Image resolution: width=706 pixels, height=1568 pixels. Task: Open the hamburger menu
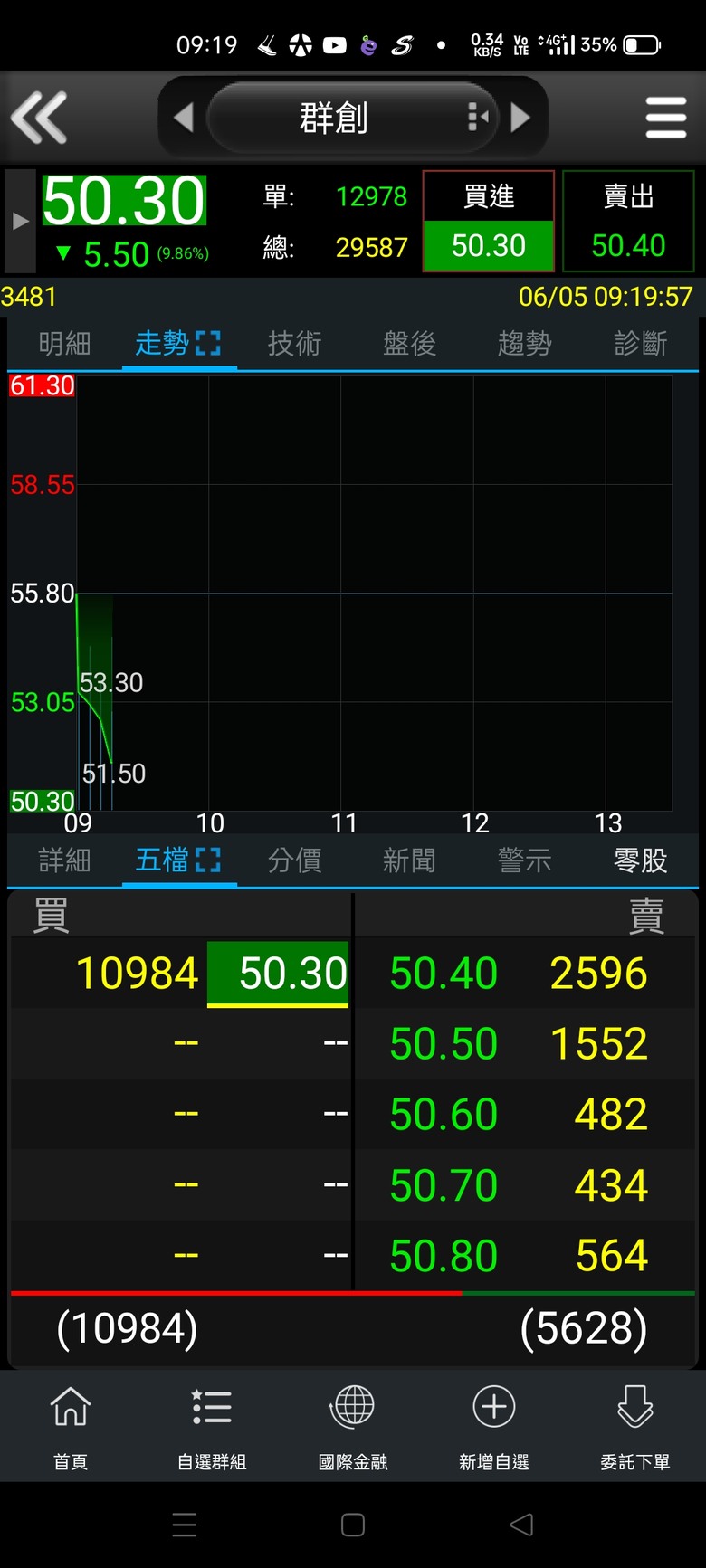coord(666,118)
